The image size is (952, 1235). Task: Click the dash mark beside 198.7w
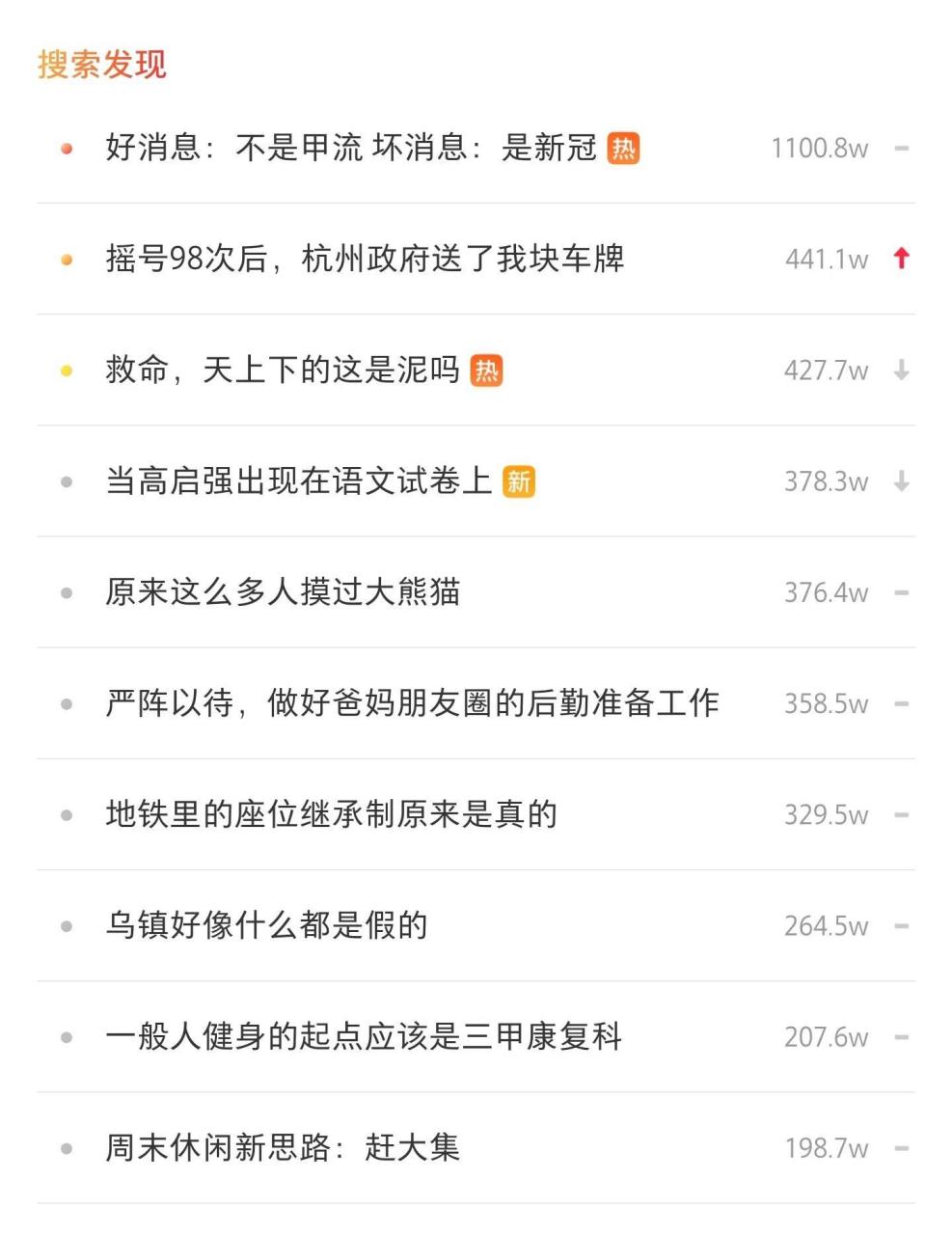click(x=901, y=1148)
